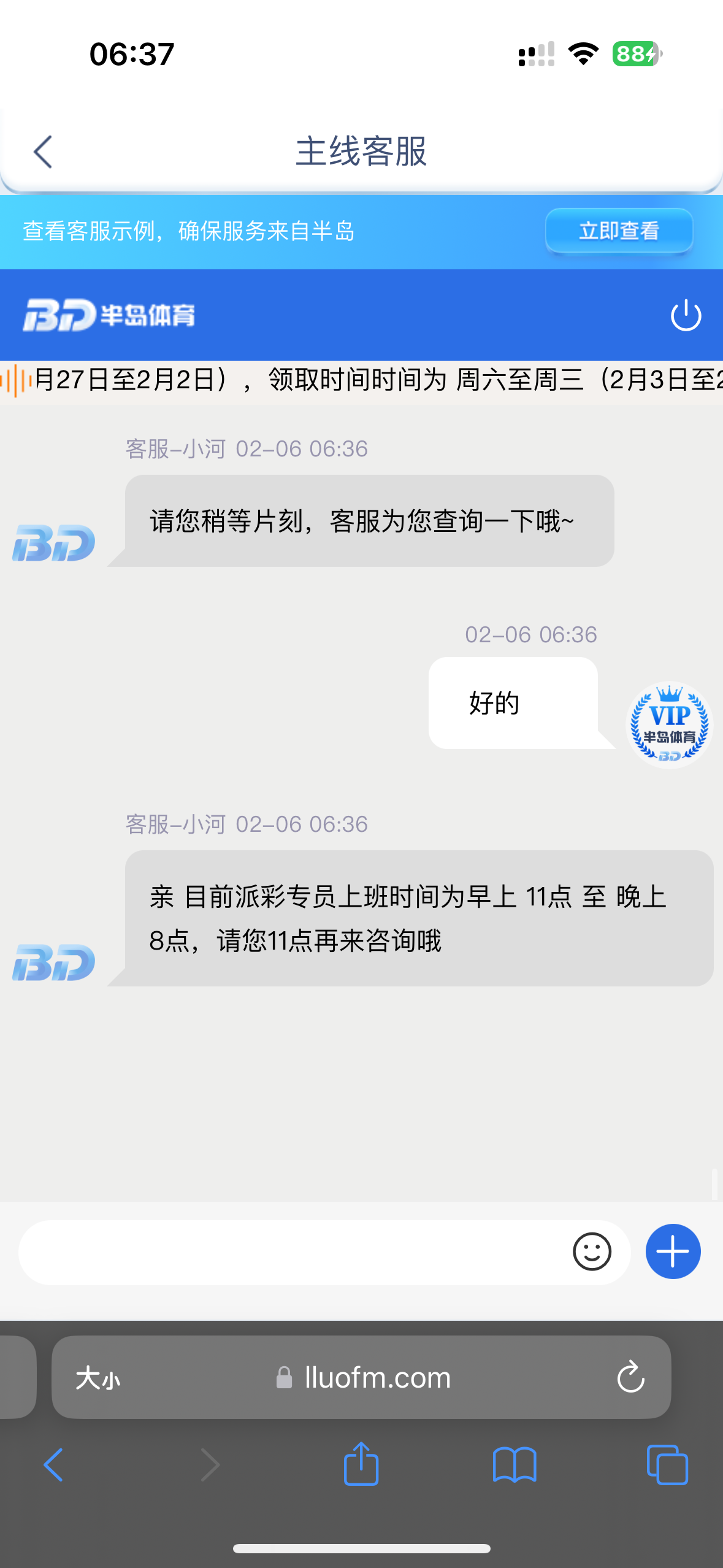Tap the lock icon in the address bar
723x1568 pixels.
pos(283,1377)
